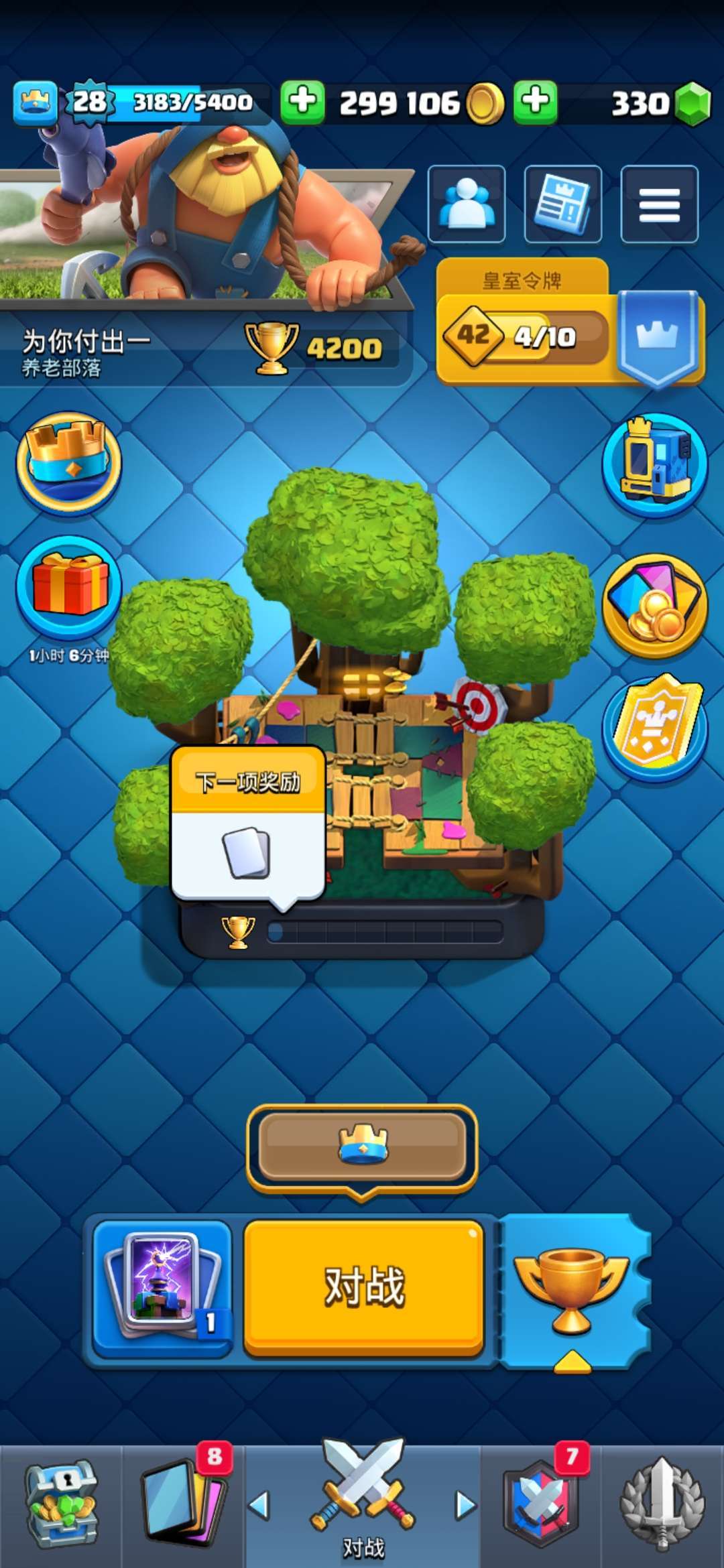Start a match with the 对战 button

coord(363,1288)
